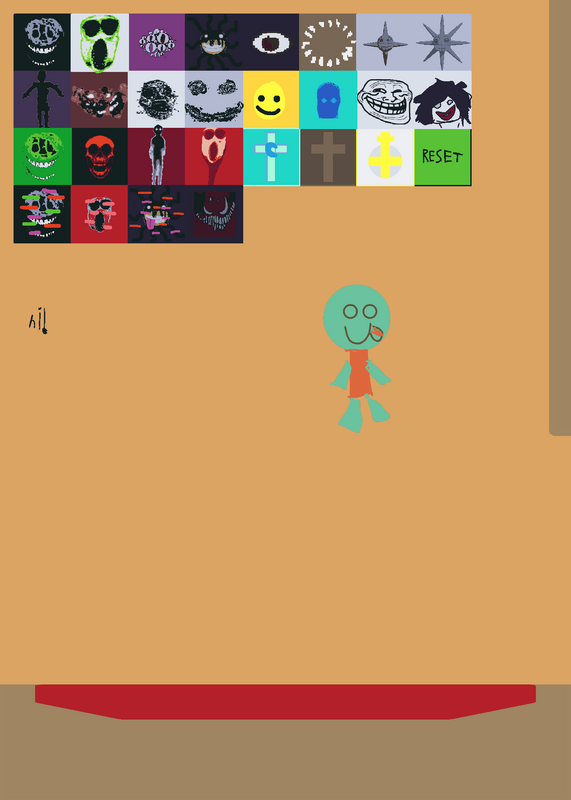This screenshot has height=800, width=571.
Task: Choose the troll face tile
Action: pyautogui.click(x=385, y=99)
